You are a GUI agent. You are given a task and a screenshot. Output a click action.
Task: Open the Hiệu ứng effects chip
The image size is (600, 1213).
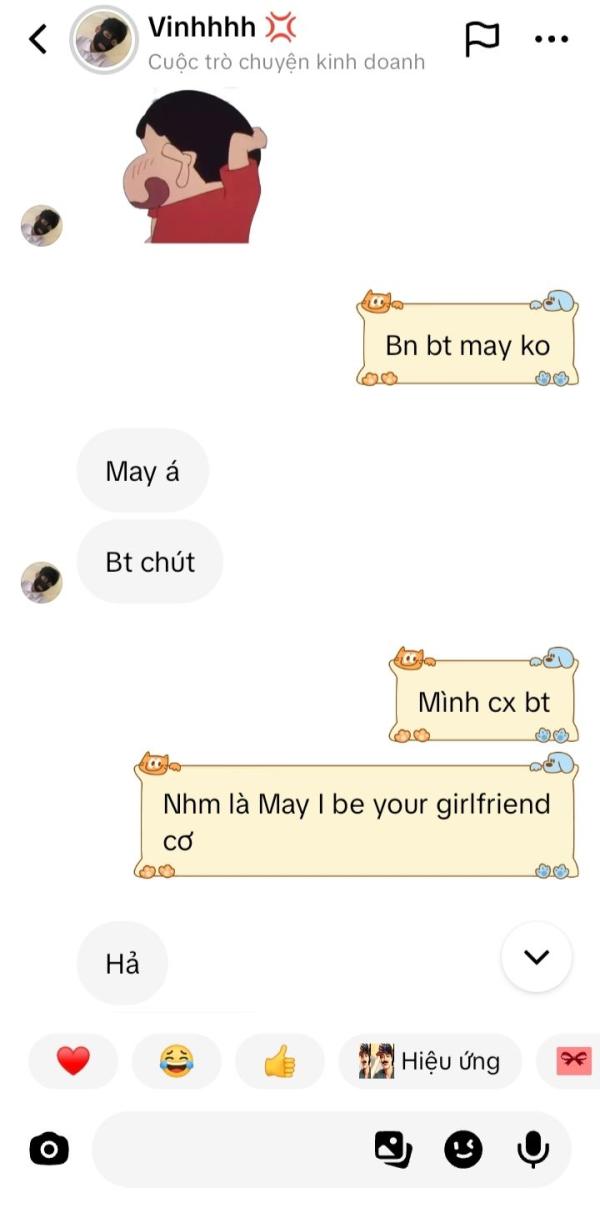(x=430, y=1061)
